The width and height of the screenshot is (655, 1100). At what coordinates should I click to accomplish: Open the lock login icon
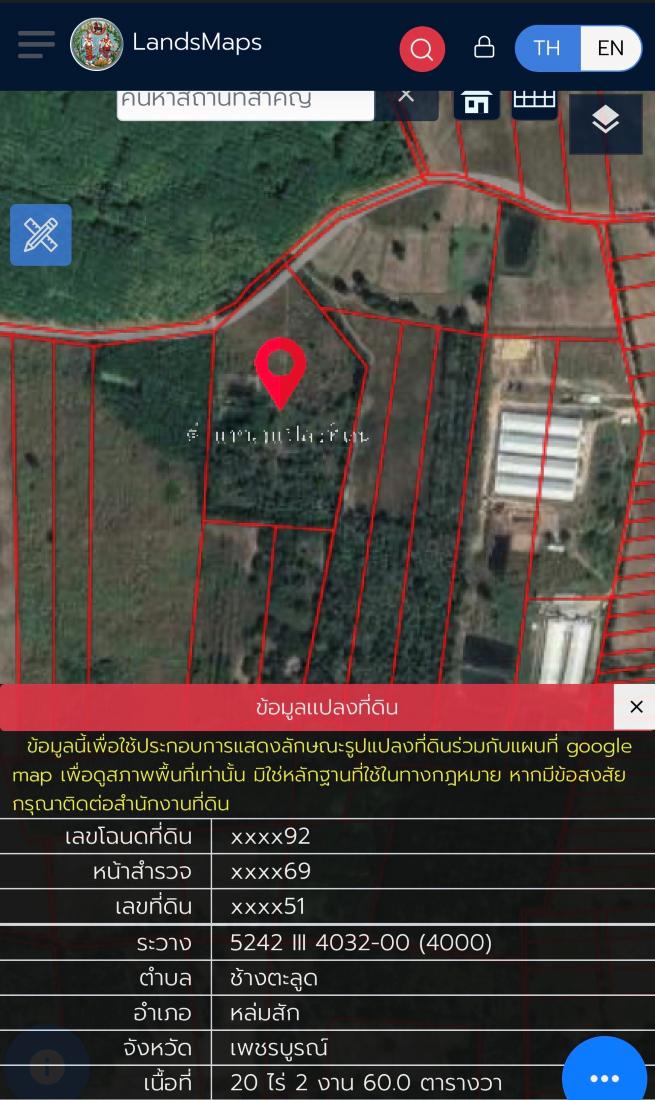point(484,47)
